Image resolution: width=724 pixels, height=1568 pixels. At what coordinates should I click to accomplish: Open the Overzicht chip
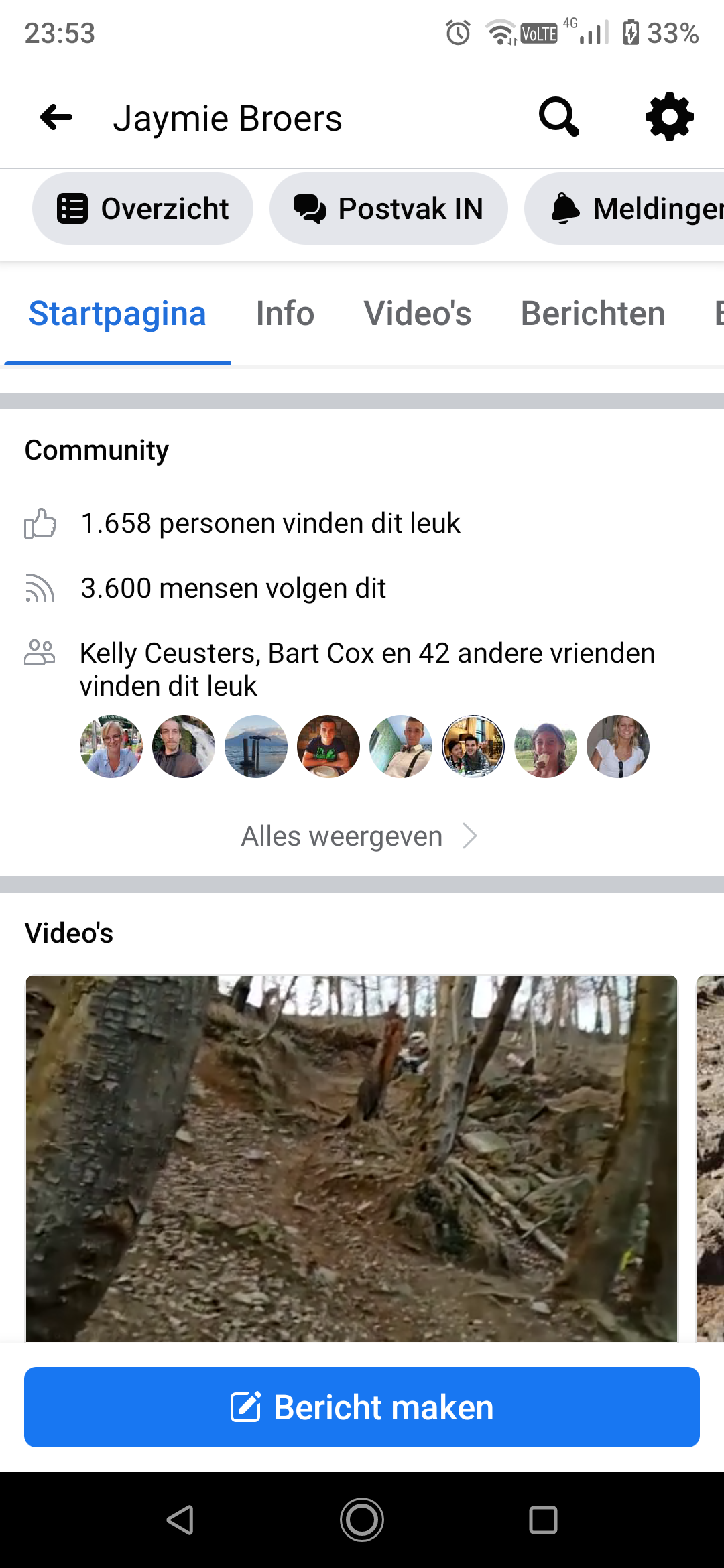click(143, 208)
